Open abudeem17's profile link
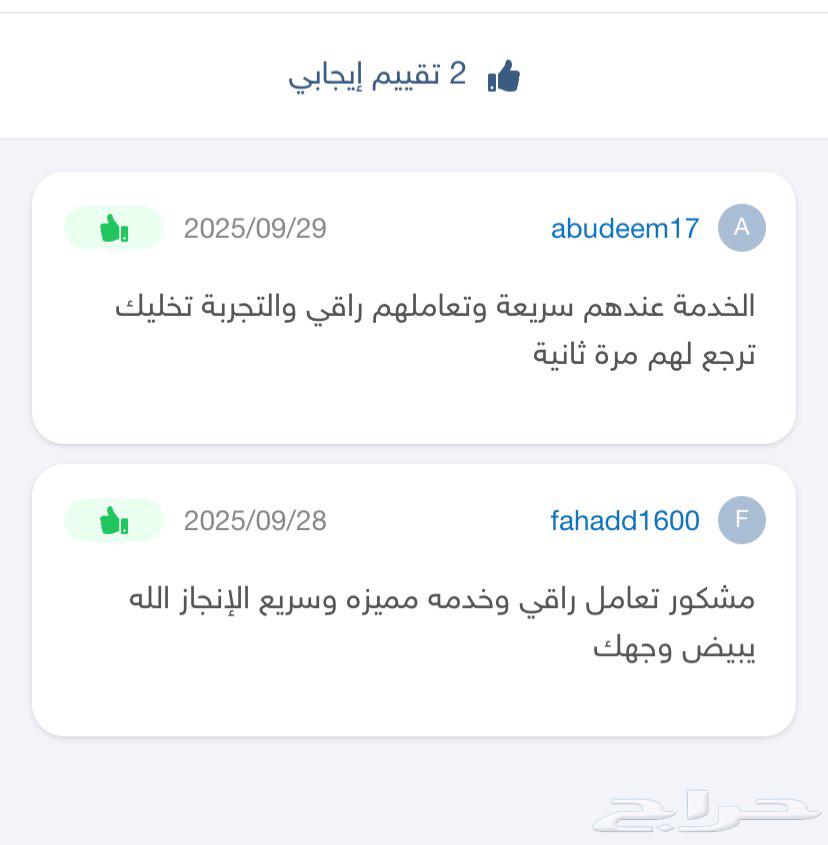 point(625,228)
